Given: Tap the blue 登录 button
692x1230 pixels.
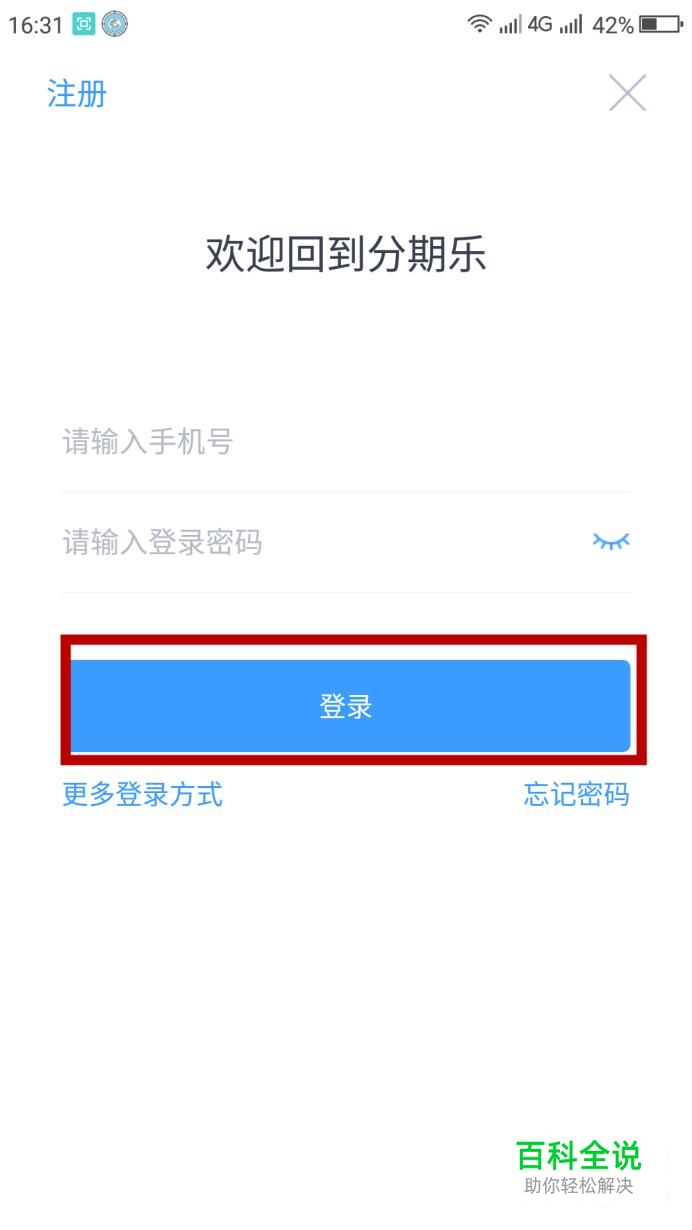Looking at the screenshot, I should coord(346,706).
